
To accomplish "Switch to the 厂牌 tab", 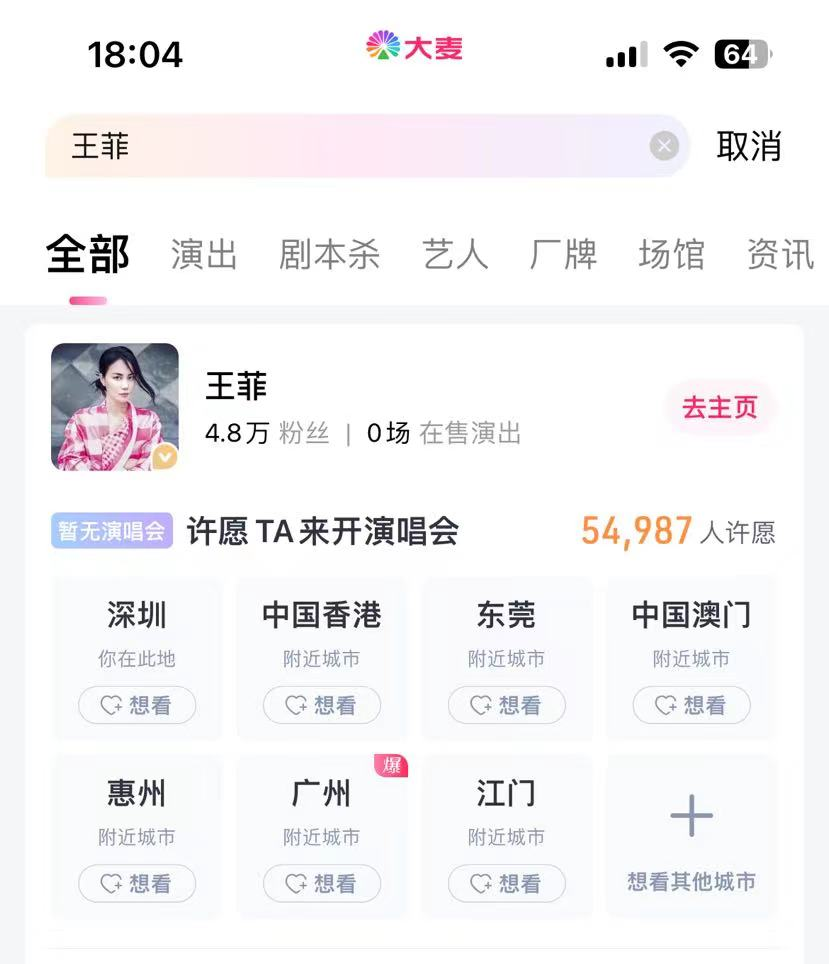I will pyautogui.click(x=563, y=255).
